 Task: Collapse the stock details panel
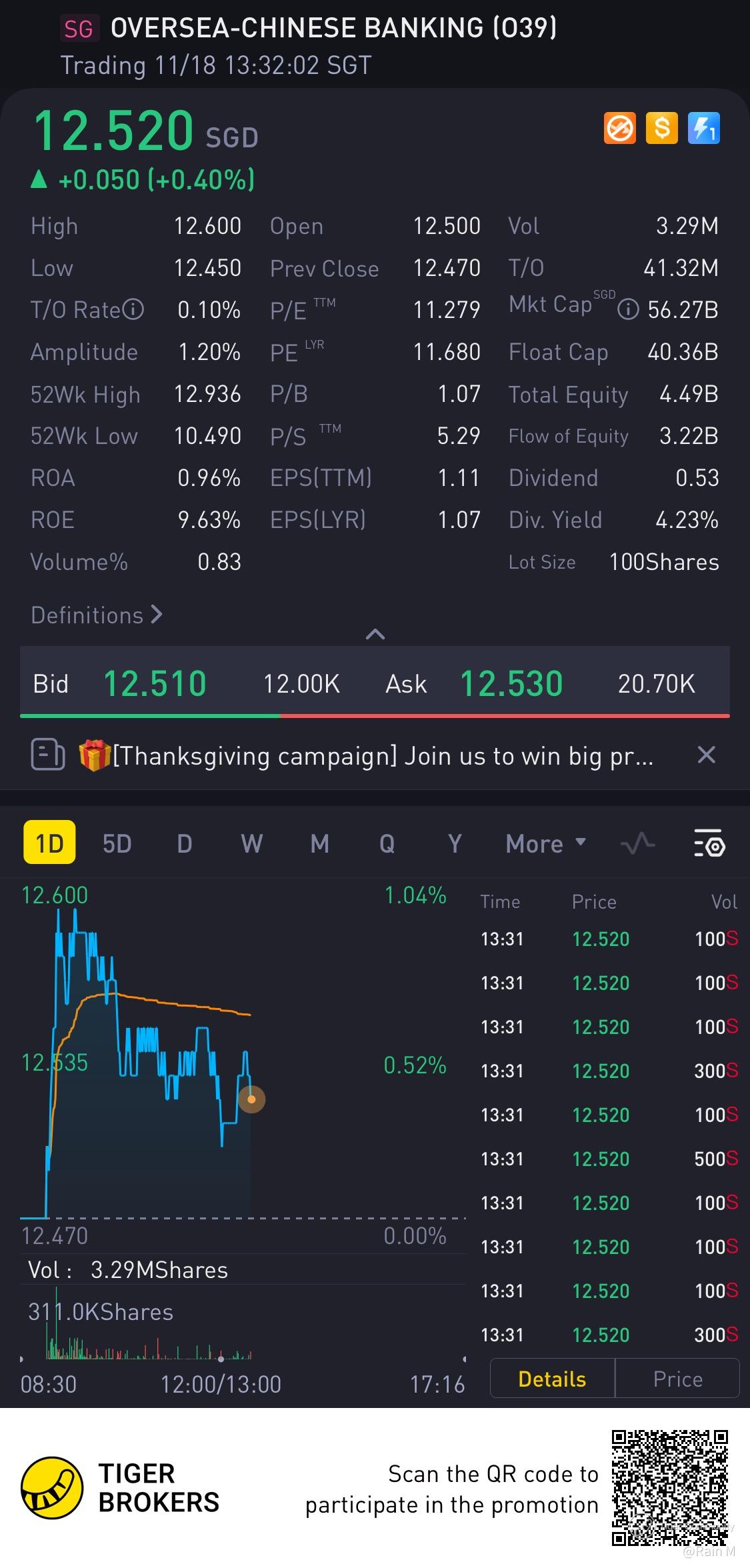point(375,634)
